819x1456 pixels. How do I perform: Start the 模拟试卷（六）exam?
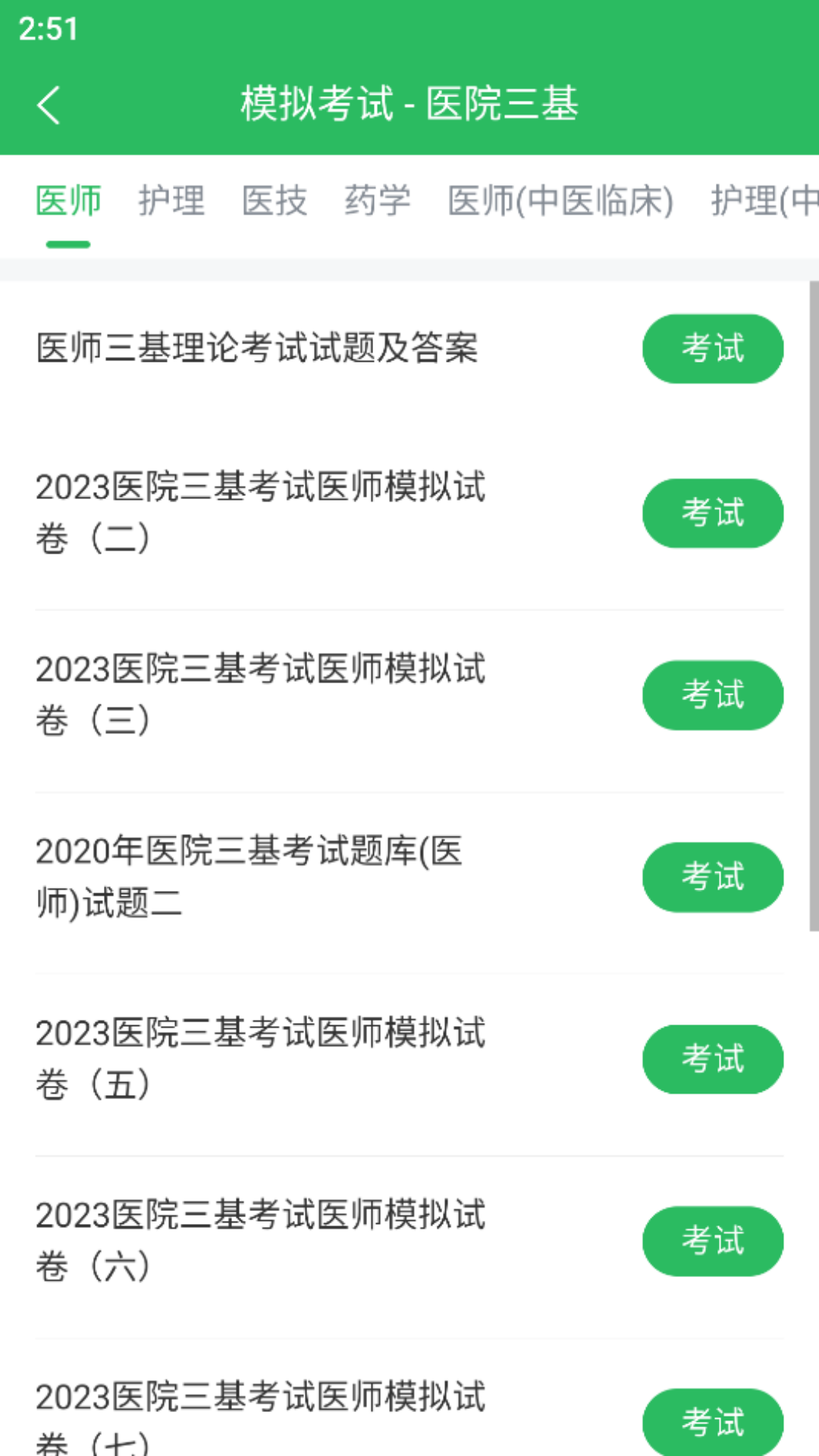[x=713, y=1241]
